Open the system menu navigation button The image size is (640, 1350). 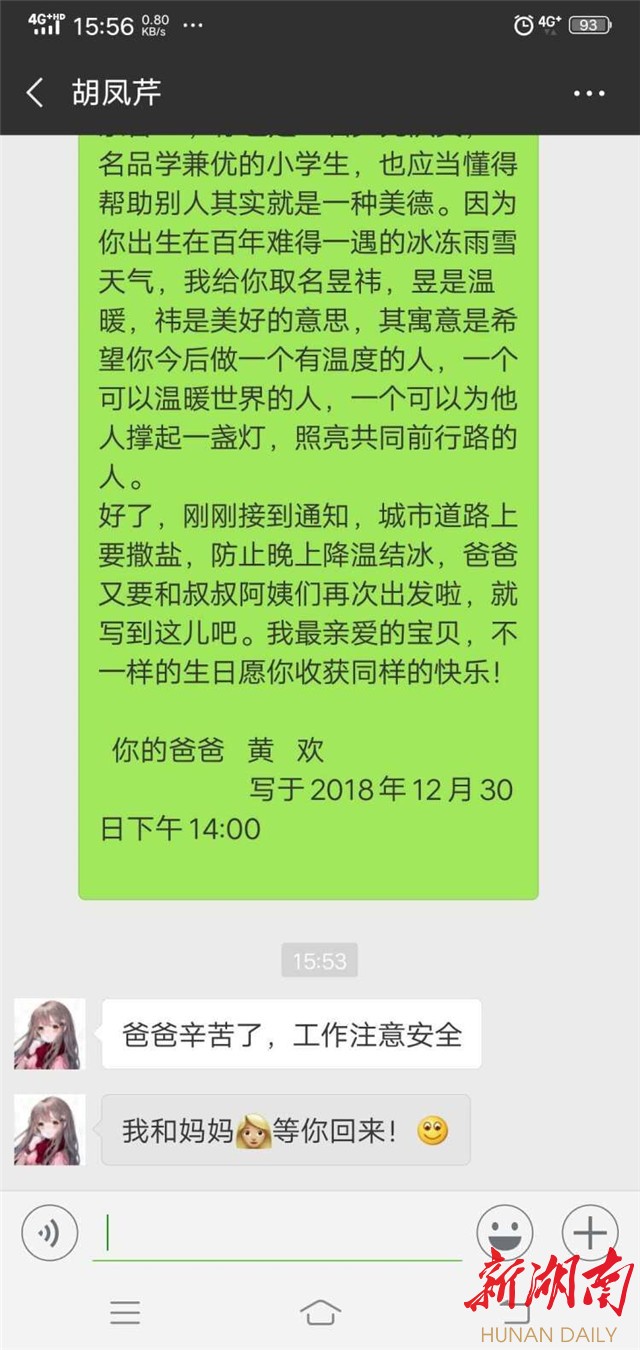pyautogui.click(x=125, y=1312)
